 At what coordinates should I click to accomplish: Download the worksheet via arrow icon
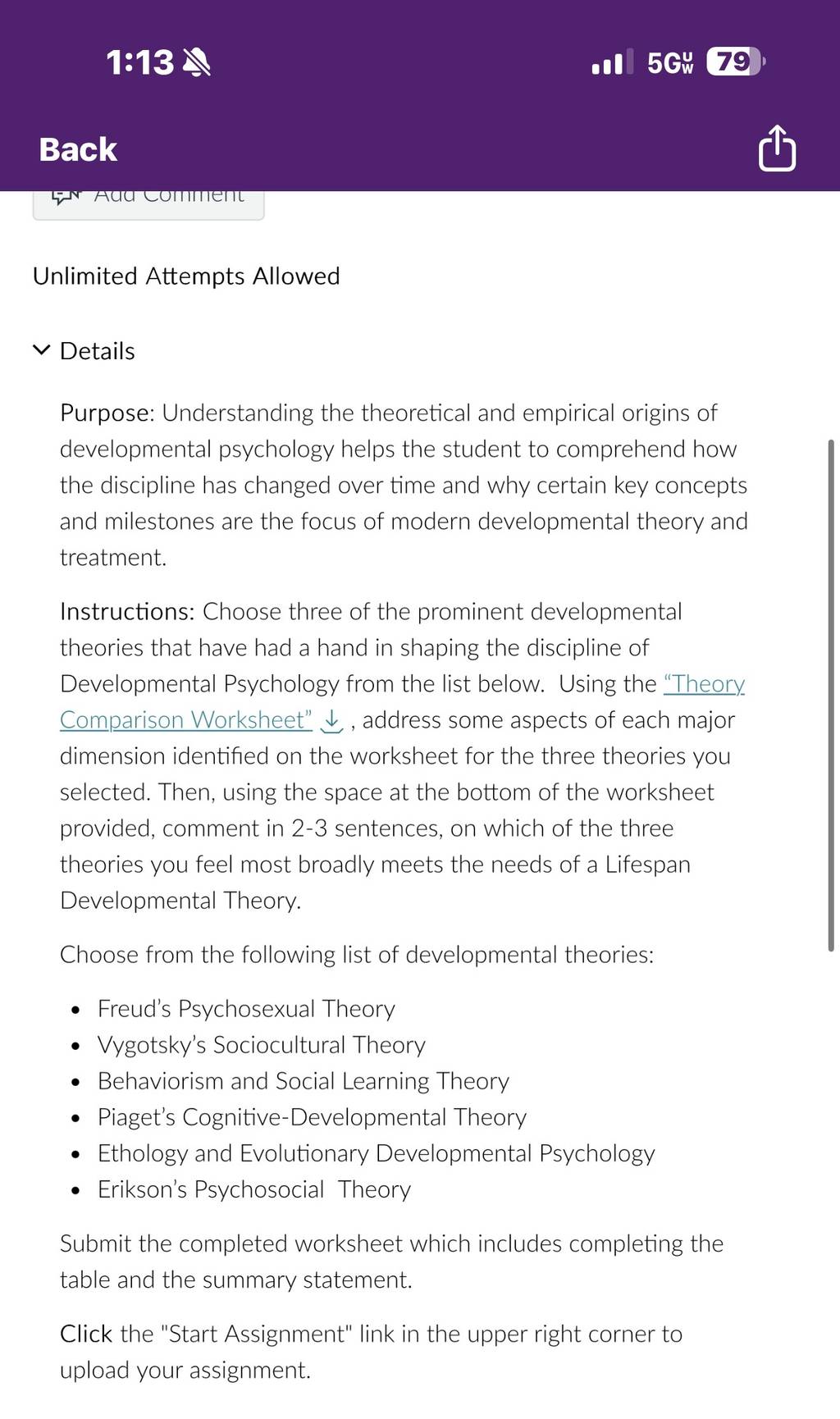(x=331, y=720)
